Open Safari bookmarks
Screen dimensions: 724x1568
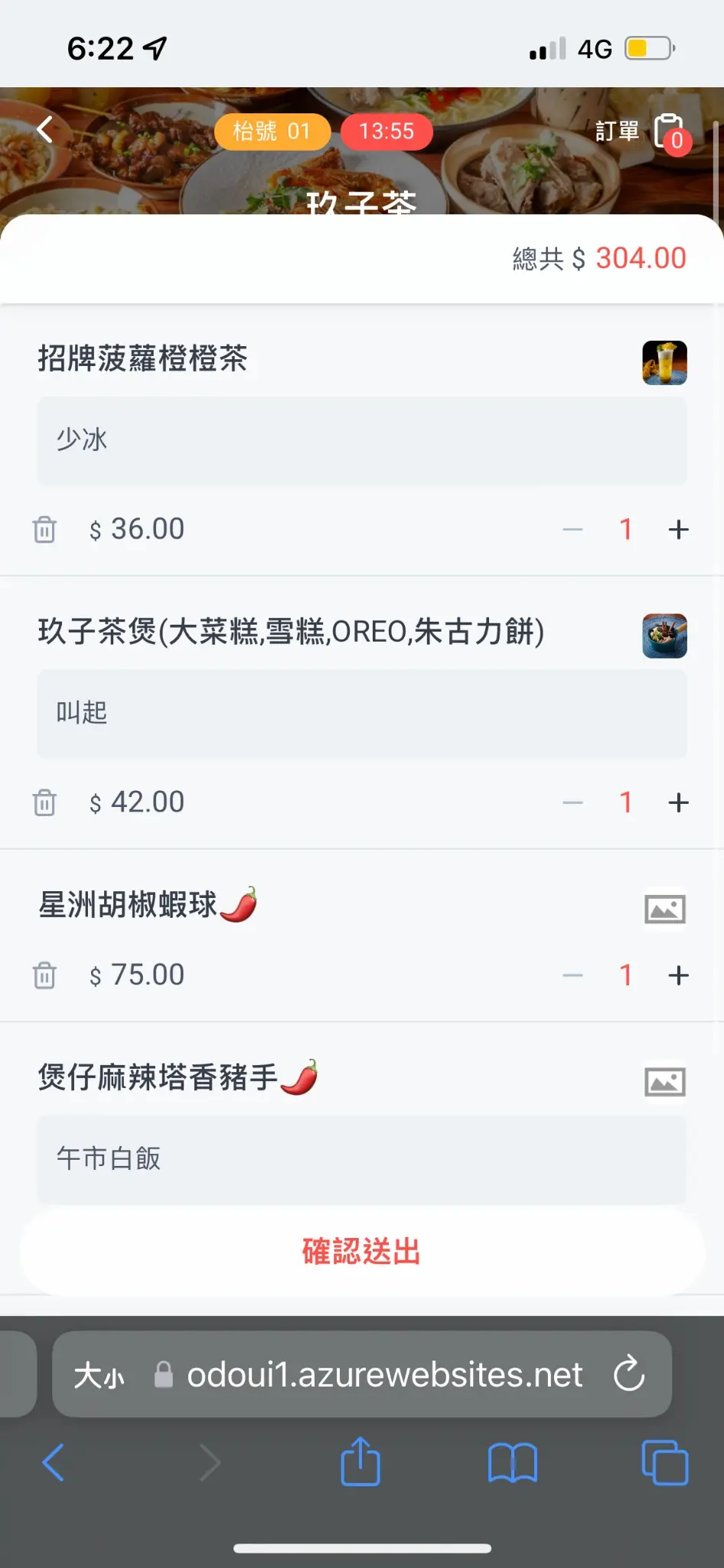pos(512,1462)
